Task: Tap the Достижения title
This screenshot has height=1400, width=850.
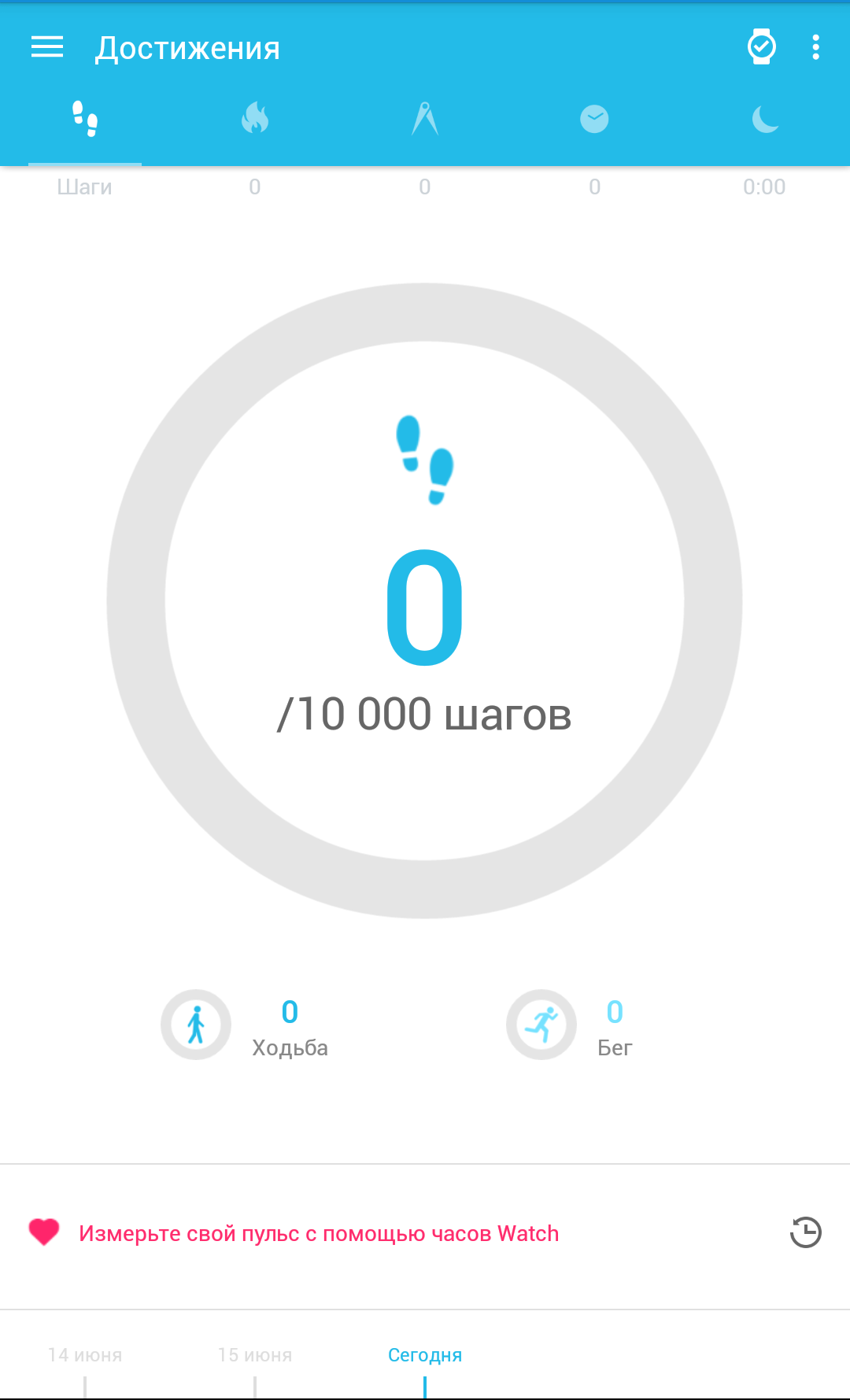Action: coord(187,46)
